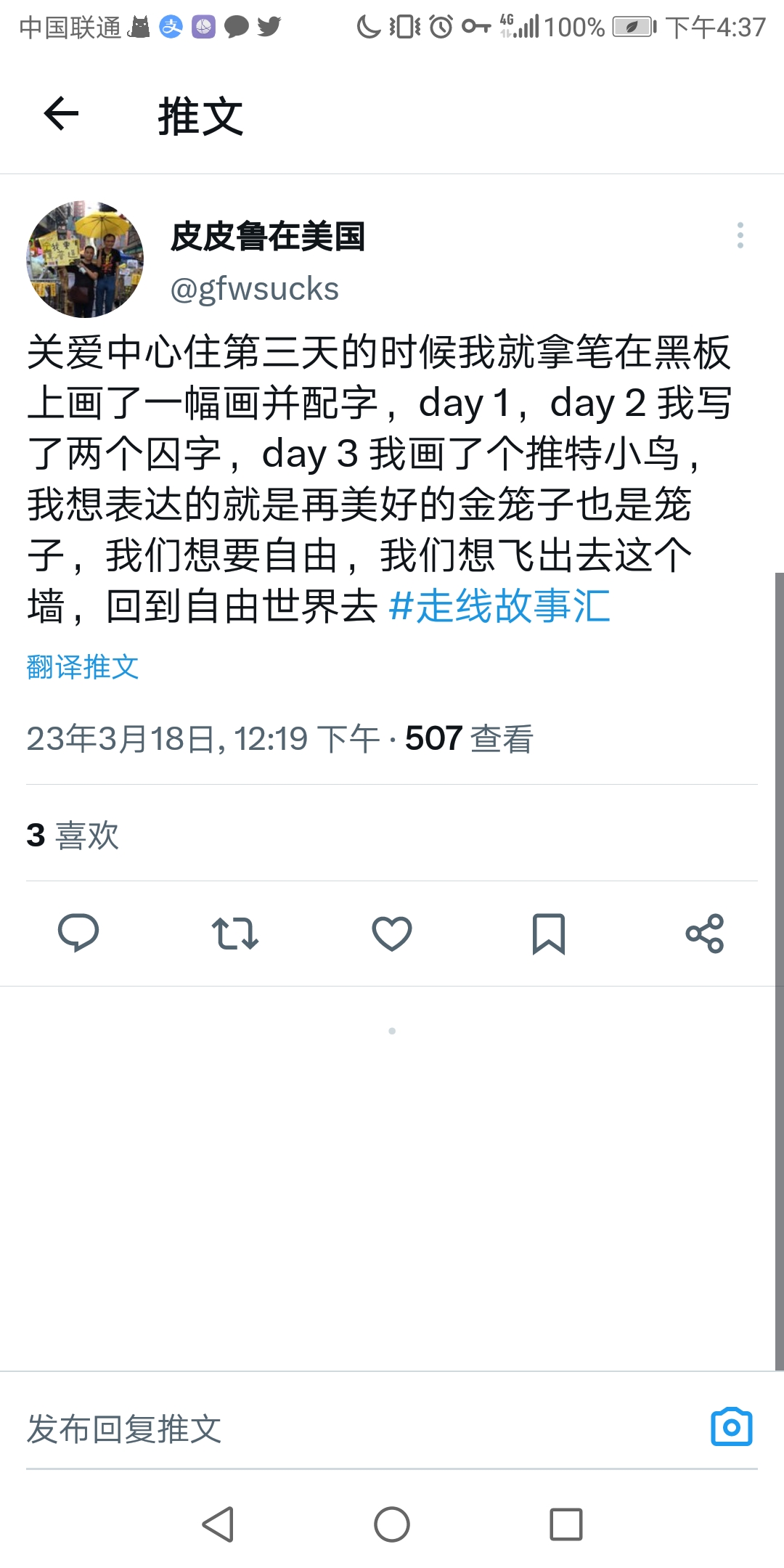
Task: Reply to this tweet with comment icon
Action: click(x=78, y=933)
